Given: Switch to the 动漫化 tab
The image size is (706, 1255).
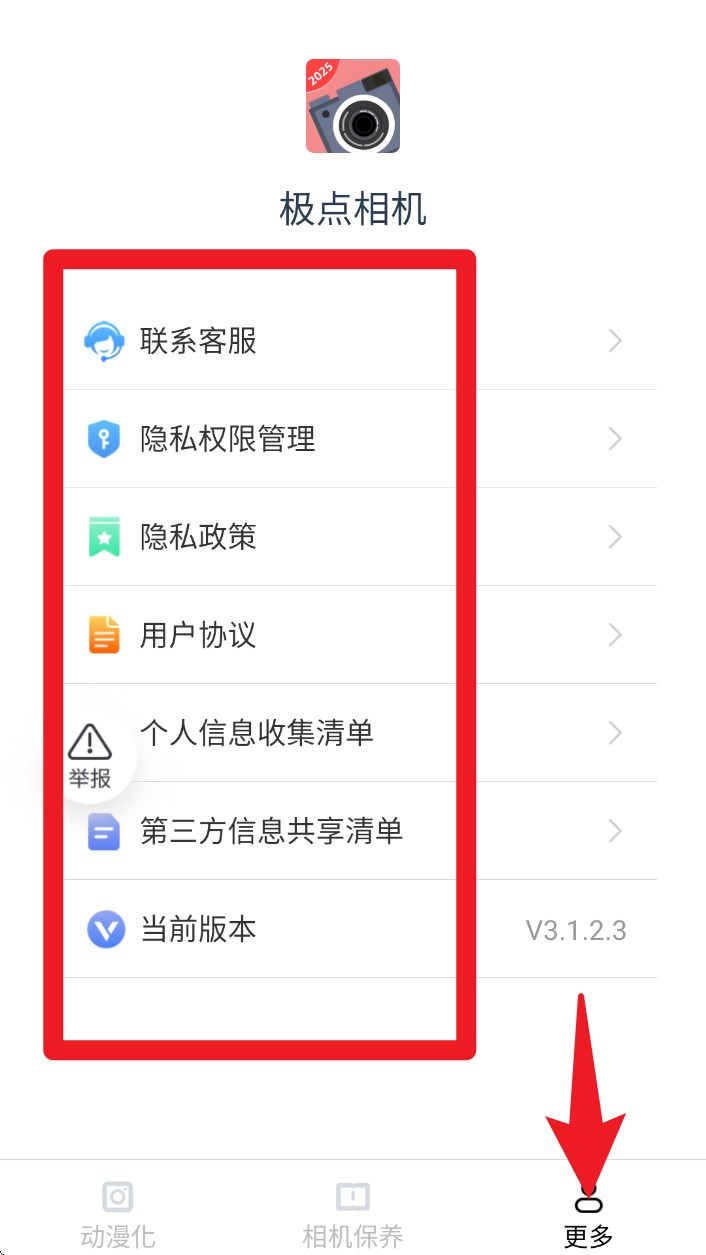Looking at the screenshot, I should click(118, 1212).
